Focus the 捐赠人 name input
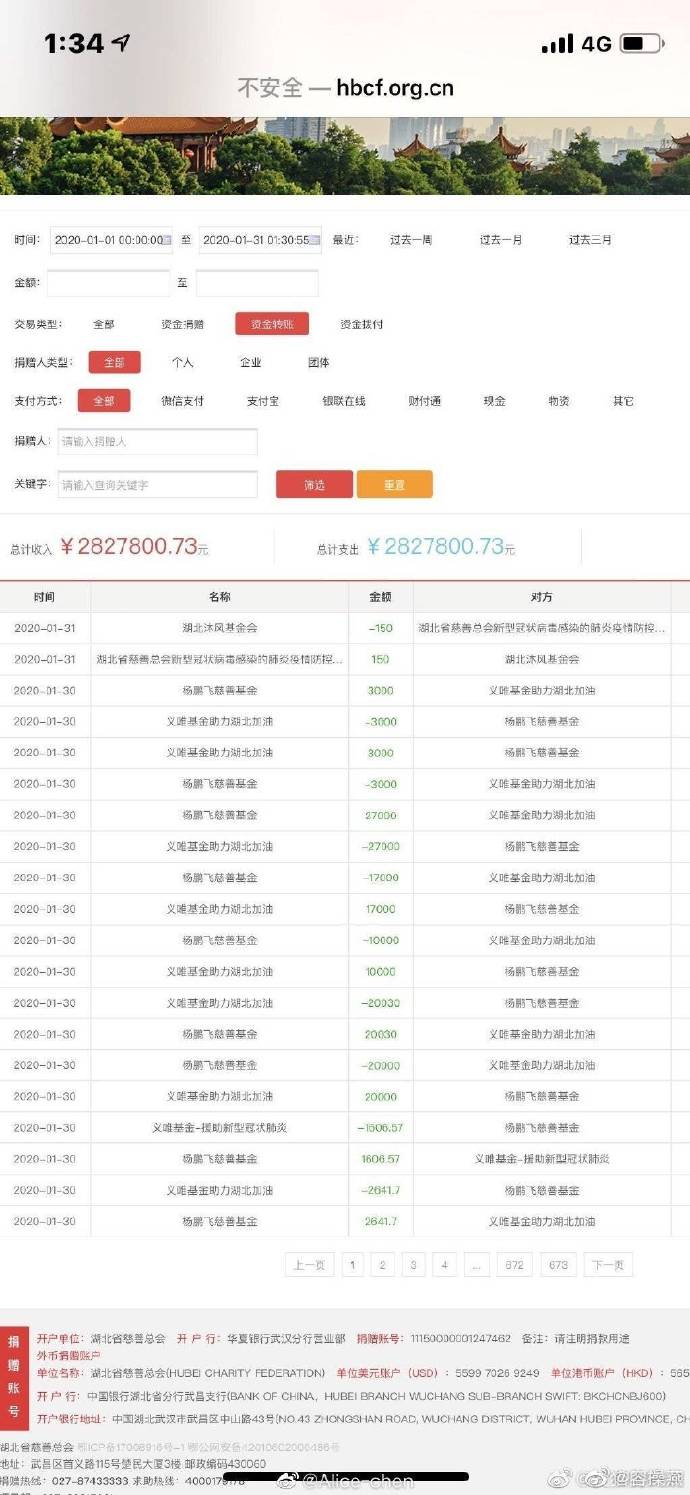 point(157,441)
